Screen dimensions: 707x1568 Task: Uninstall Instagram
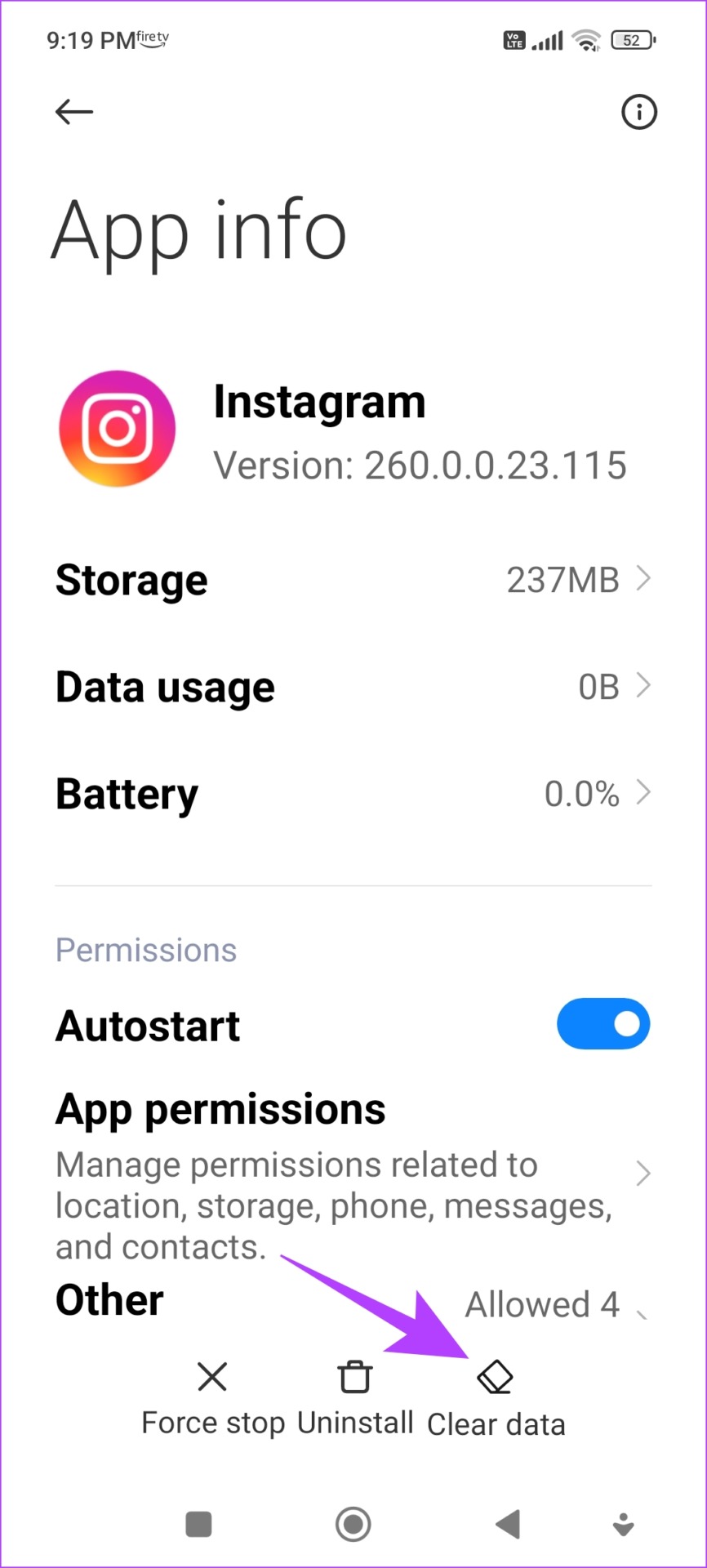[x=355, y=1396]
